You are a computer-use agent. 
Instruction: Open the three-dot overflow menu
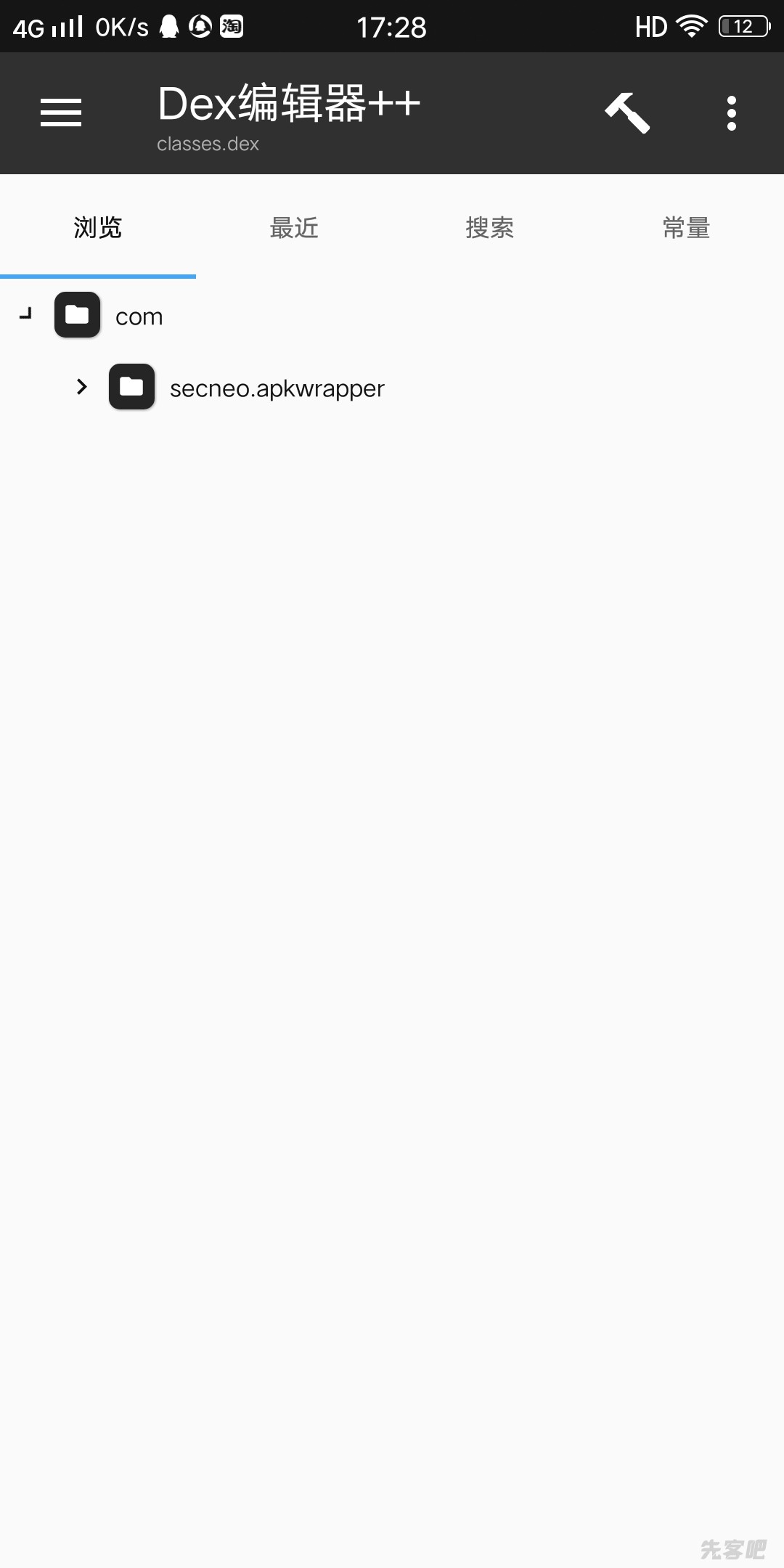click(731, 113)
